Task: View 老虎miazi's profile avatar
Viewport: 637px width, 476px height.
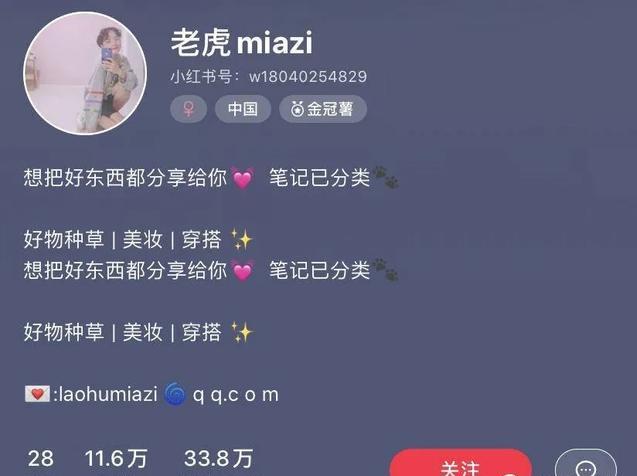Action: pyautogui.click(x=85, y=73)
